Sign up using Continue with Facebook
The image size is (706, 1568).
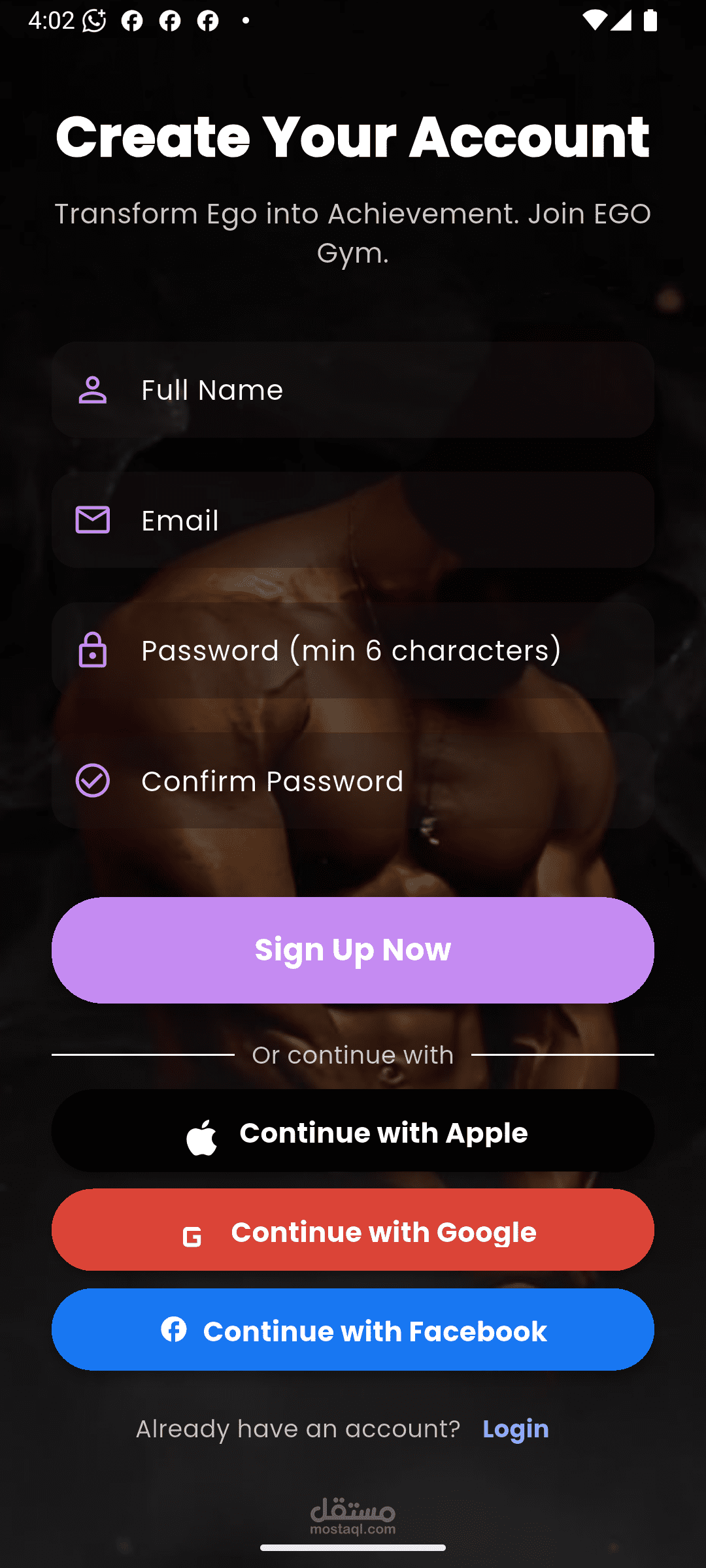[x=353, y=1330]
